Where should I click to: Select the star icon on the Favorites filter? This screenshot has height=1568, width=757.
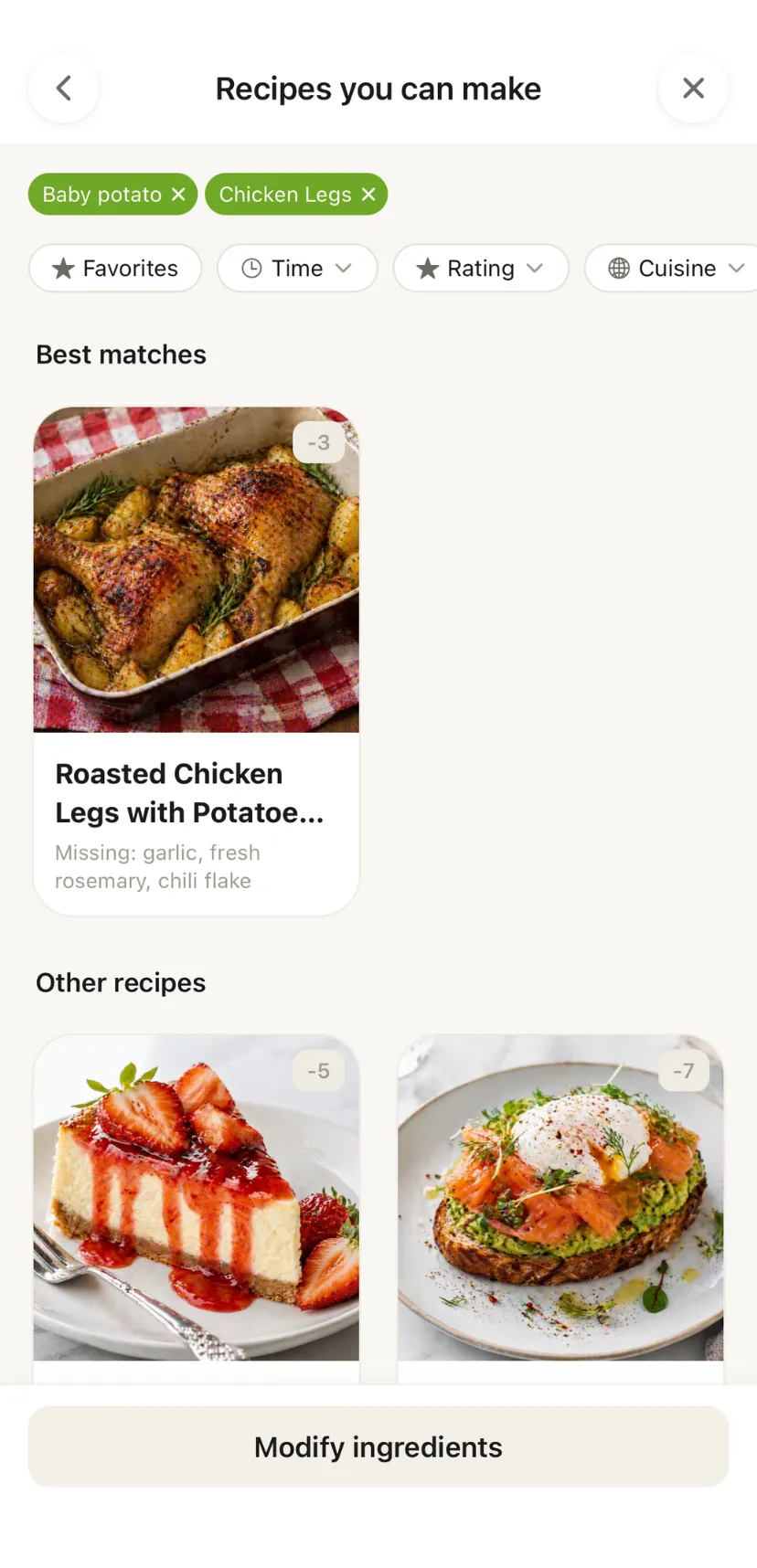coord(62,268)
